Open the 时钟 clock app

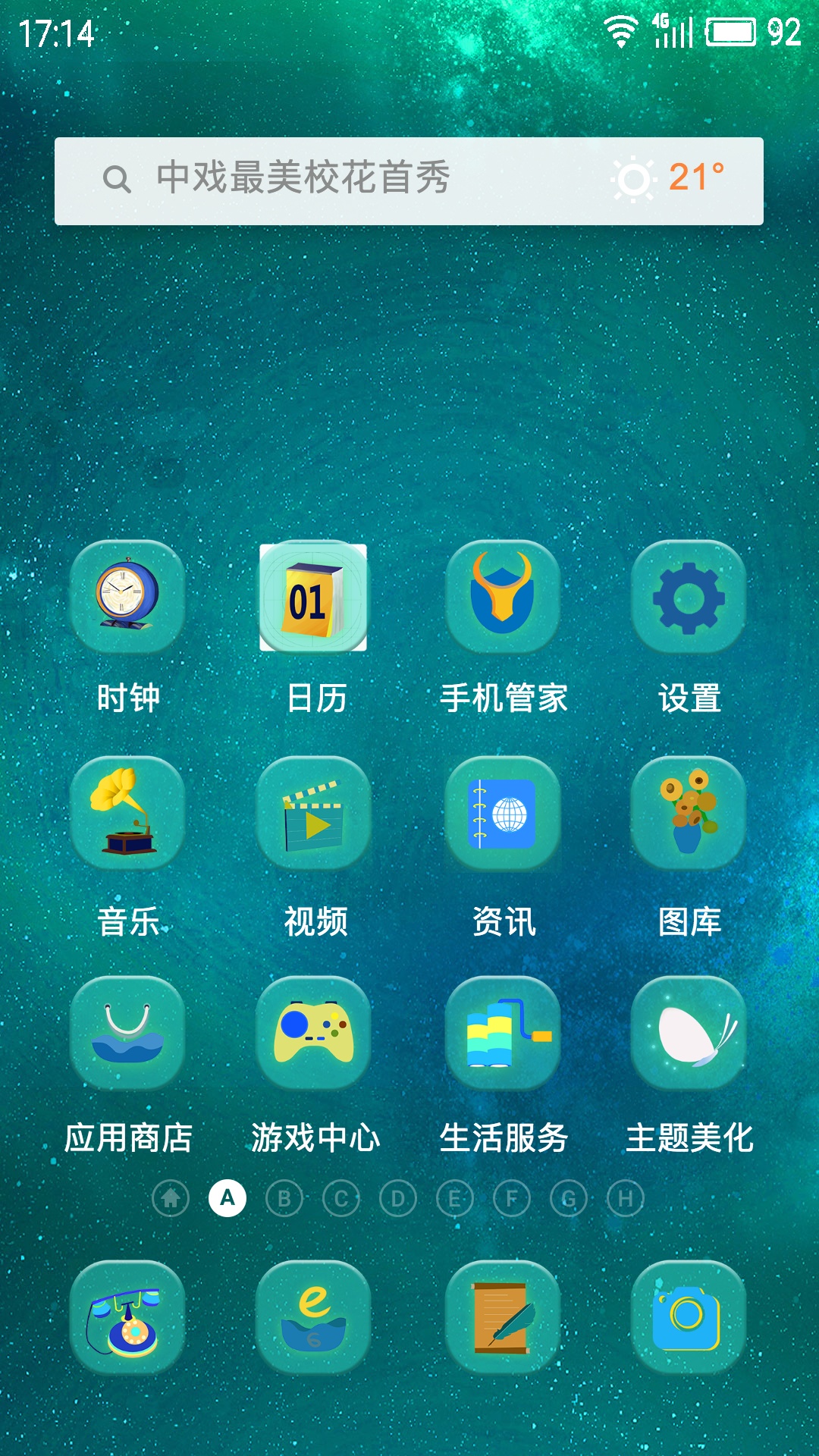click(127, 598)
